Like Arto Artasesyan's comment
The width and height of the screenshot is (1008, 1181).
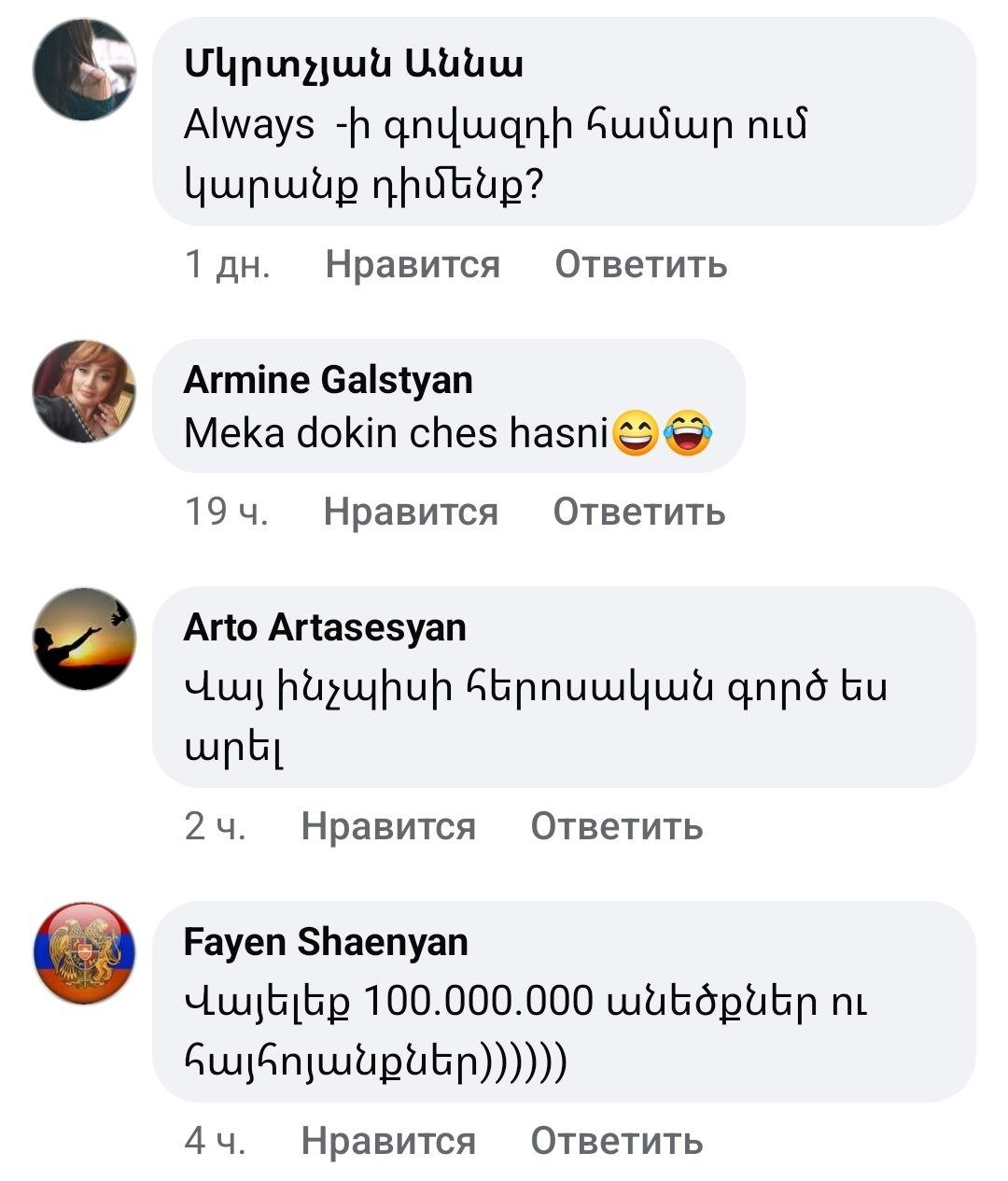[x=388, y=826]
